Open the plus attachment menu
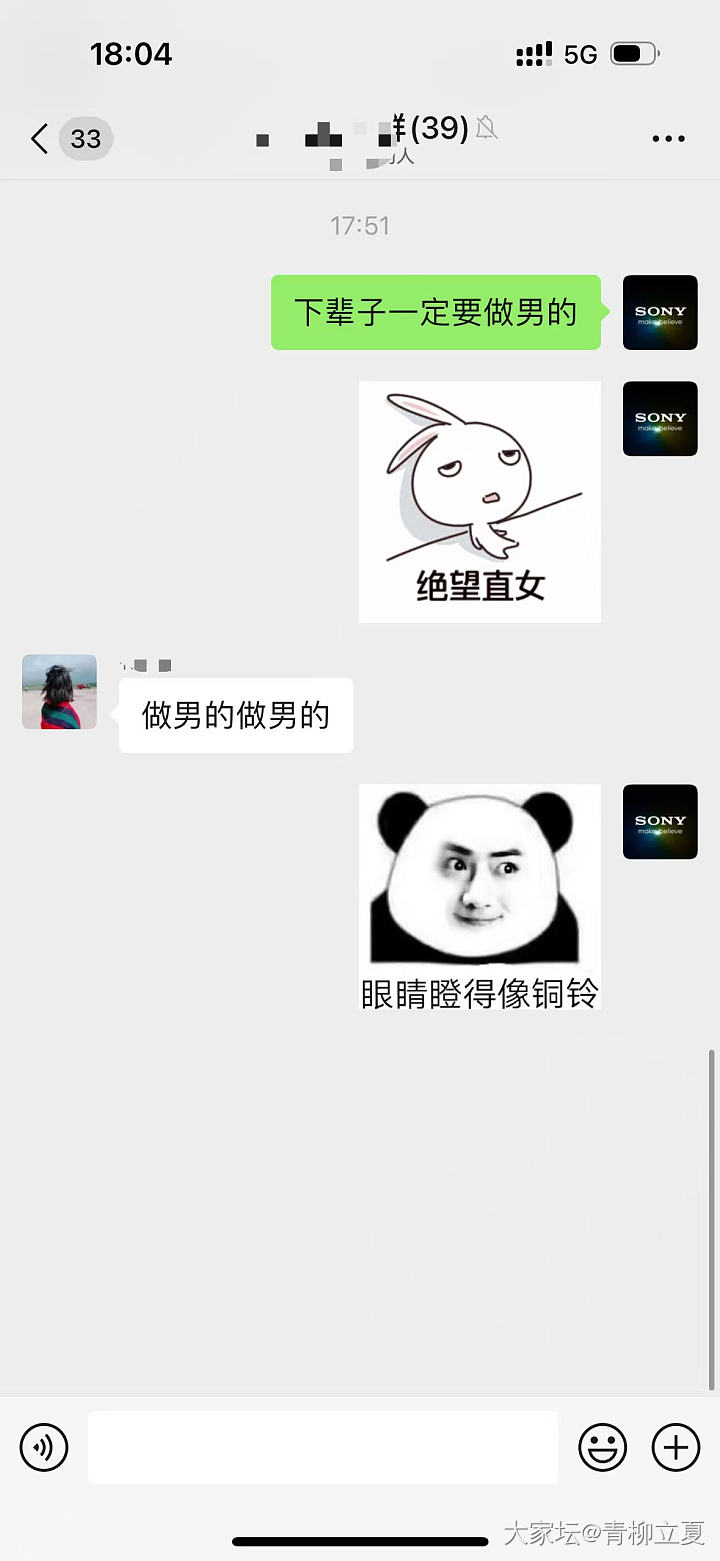This screenshot has height=1561, width=720. pos(676,1447)
